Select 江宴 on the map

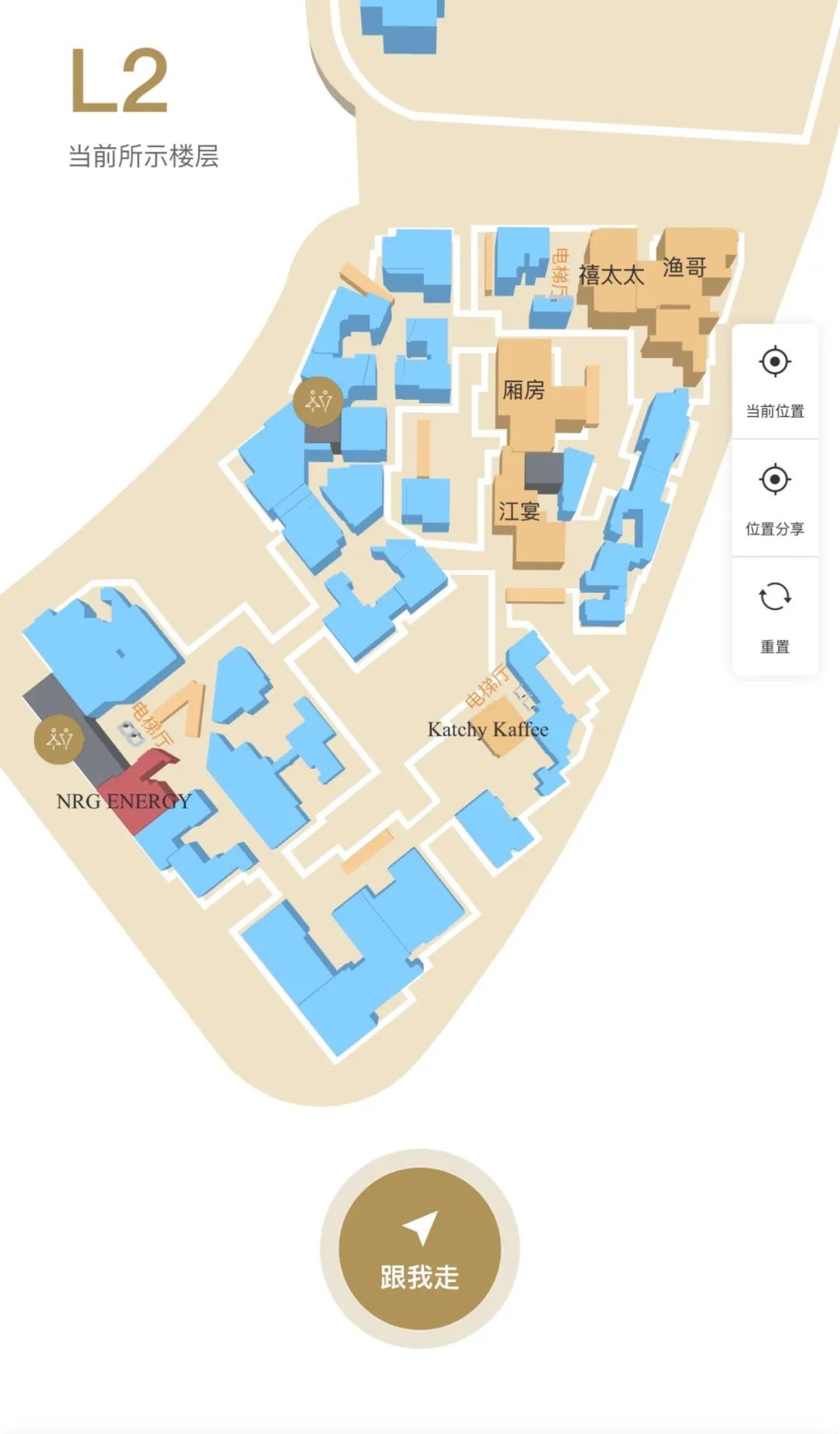(520, 511)
